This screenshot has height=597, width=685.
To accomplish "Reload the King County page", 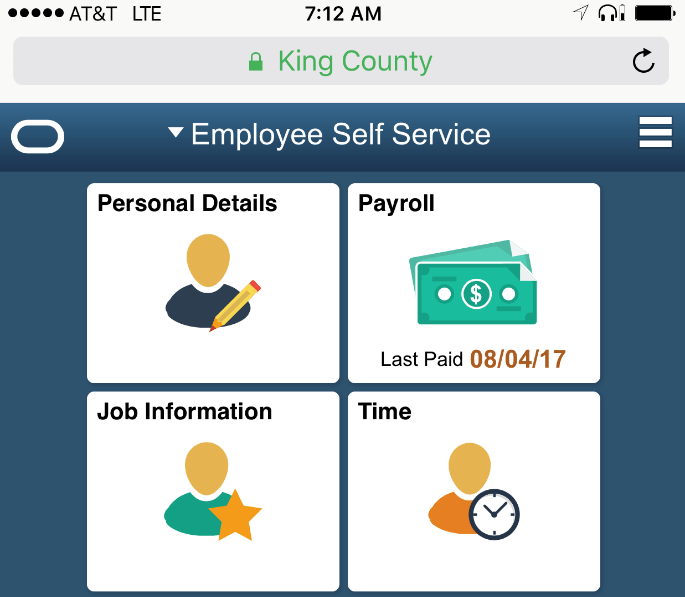I will pyautogui.click(x=644, y=61).
